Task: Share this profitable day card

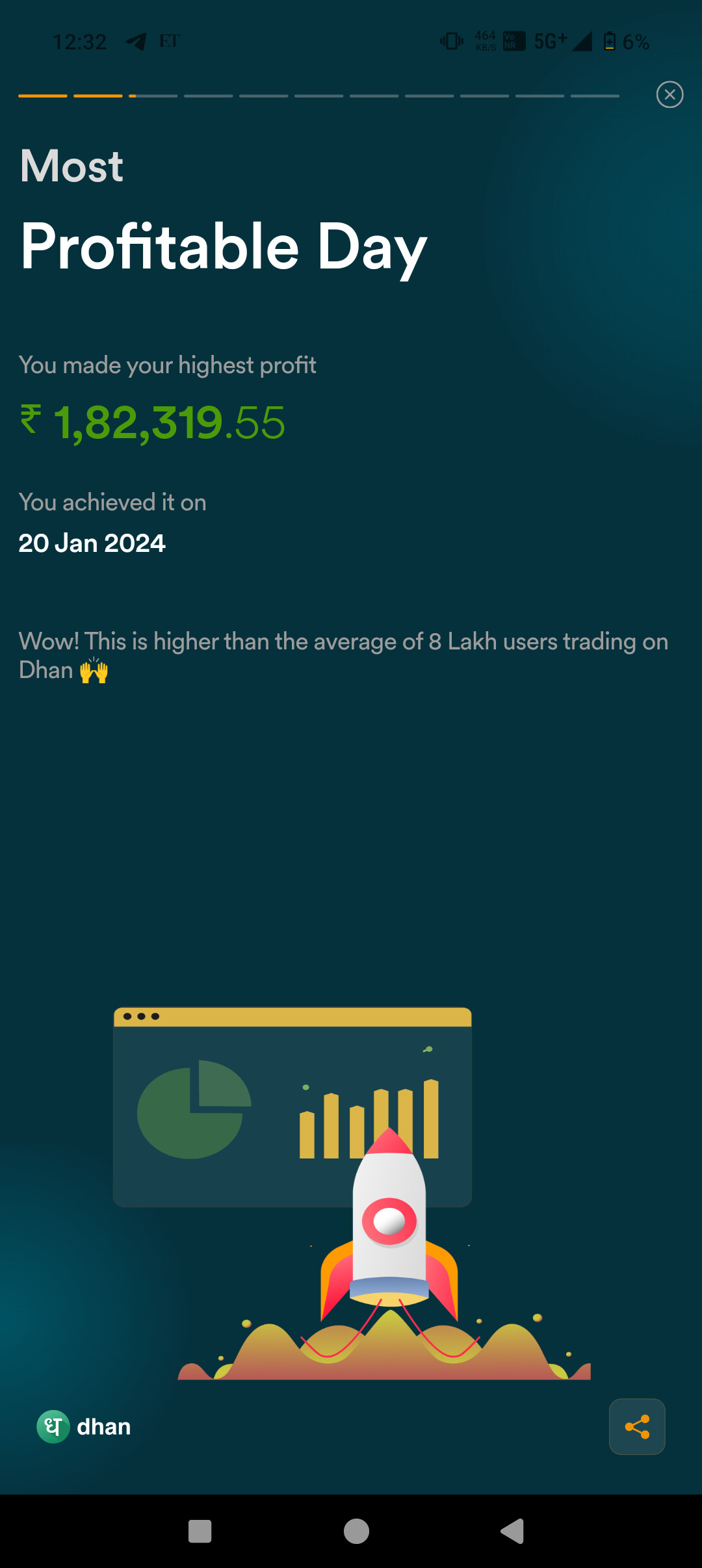Action: click(637, 1426)
